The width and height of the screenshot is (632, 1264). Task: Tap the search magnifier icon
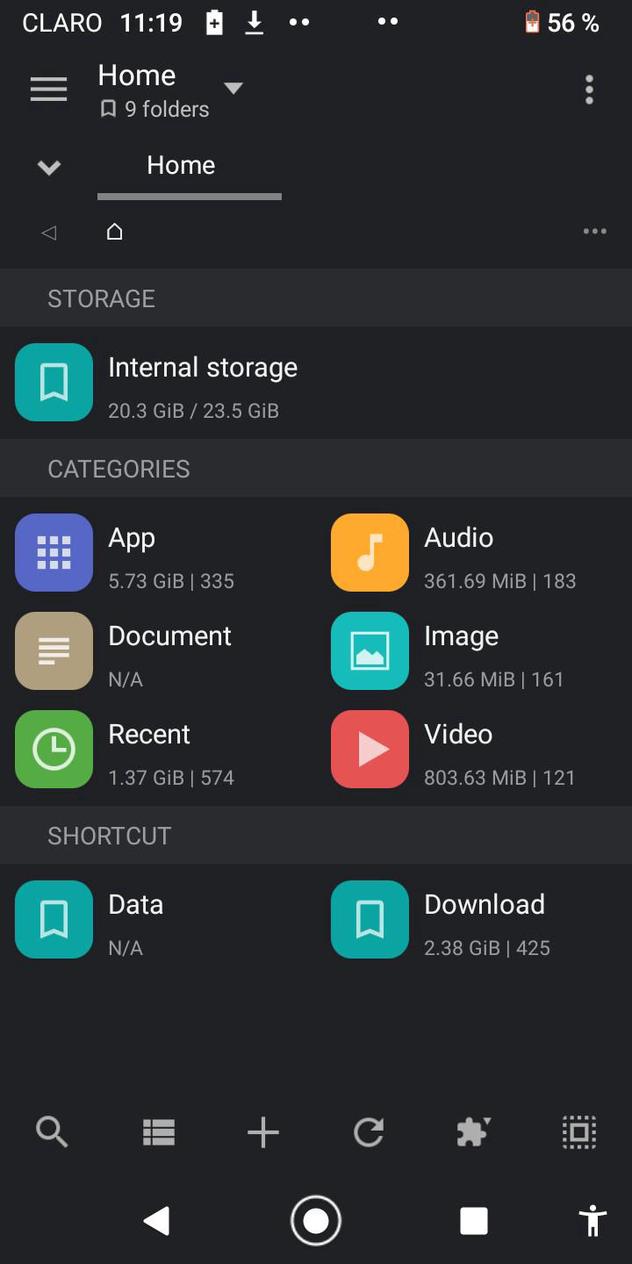pyautogui.click(x=52, y=1132)
